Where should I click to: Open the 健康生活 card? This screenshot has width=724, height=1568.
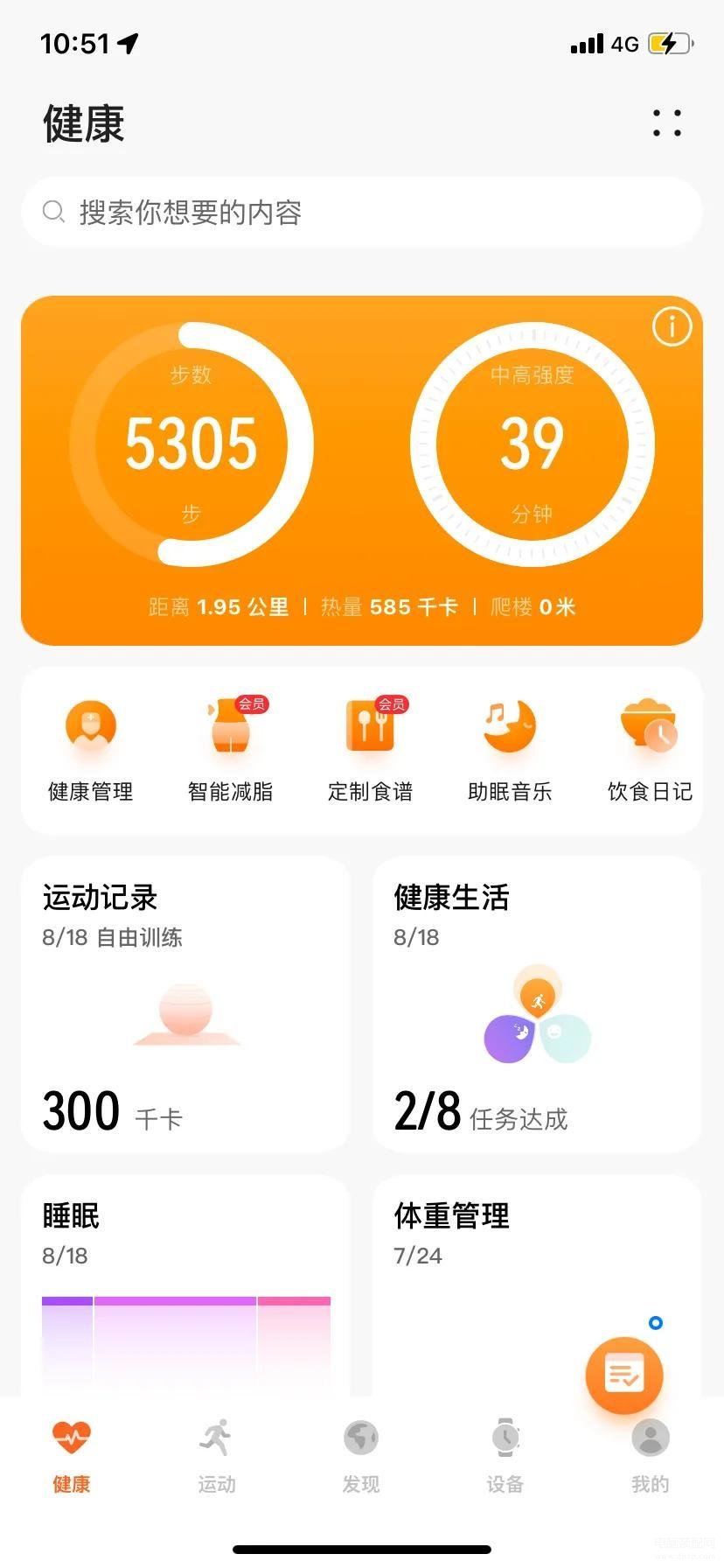(537, 1004)
